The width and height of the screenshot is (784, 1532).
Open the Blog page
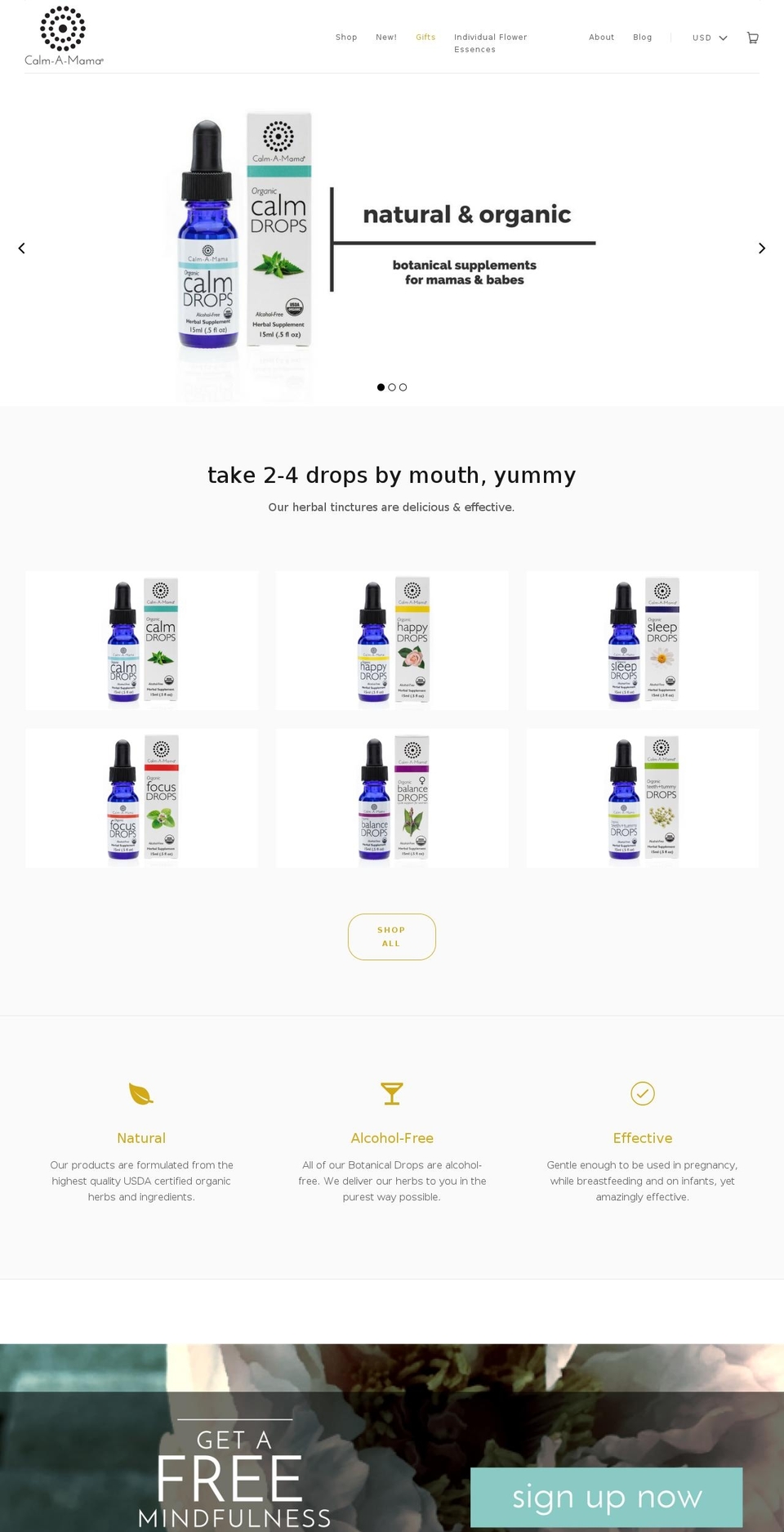(642, 38)
